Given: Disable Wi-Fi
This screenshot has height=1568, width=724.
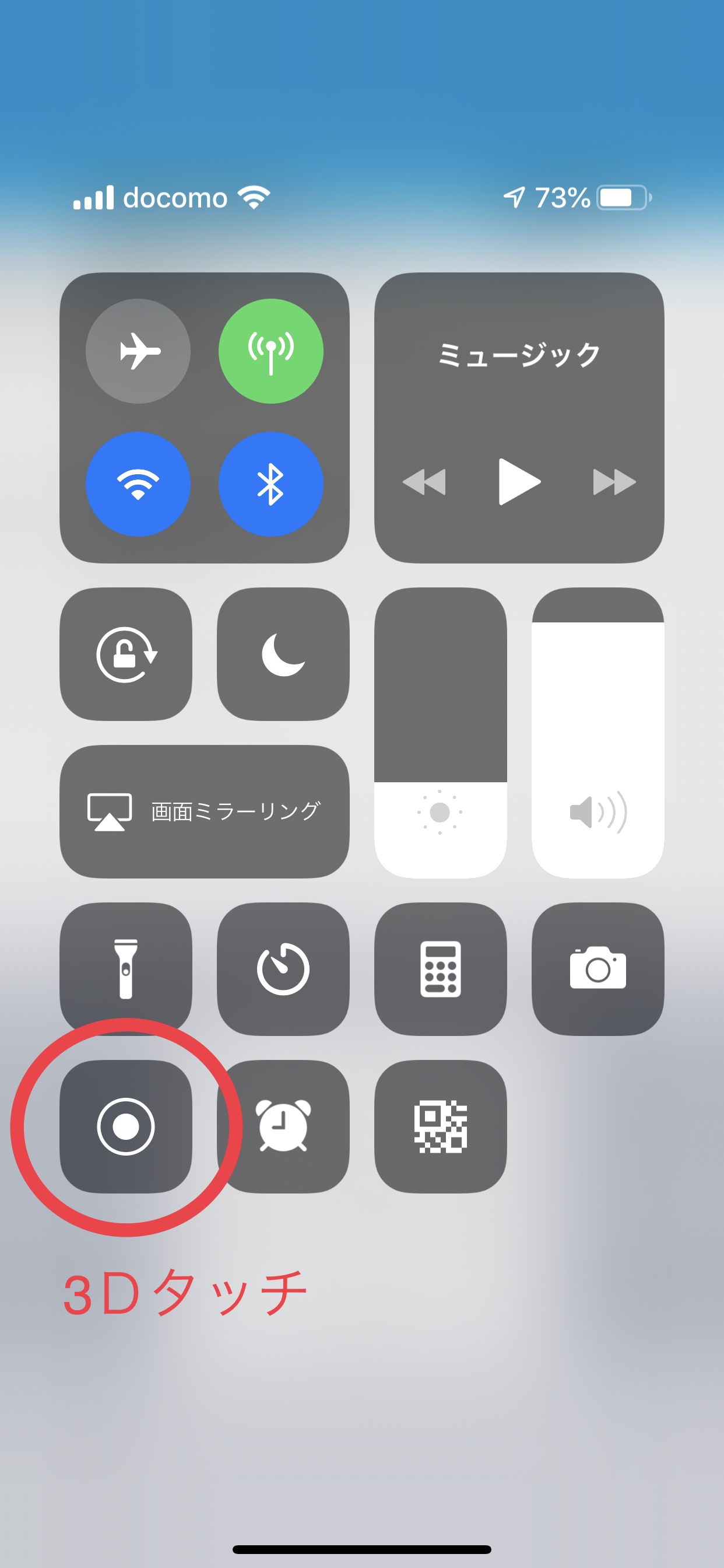Looking at the screenshot, I should click(x=138, y=484).
